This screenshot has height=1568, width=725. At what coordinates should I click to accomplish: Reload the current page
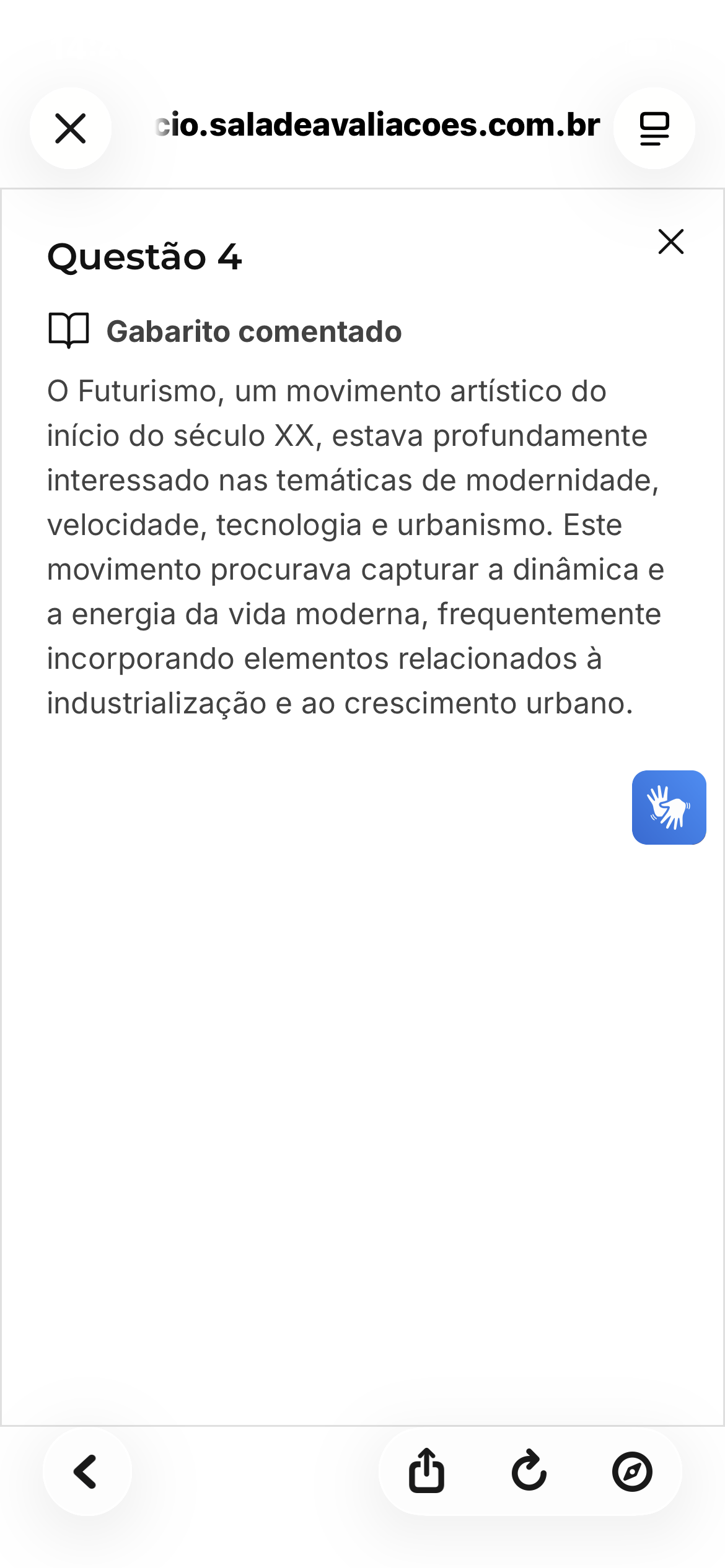pos(529,1471)
